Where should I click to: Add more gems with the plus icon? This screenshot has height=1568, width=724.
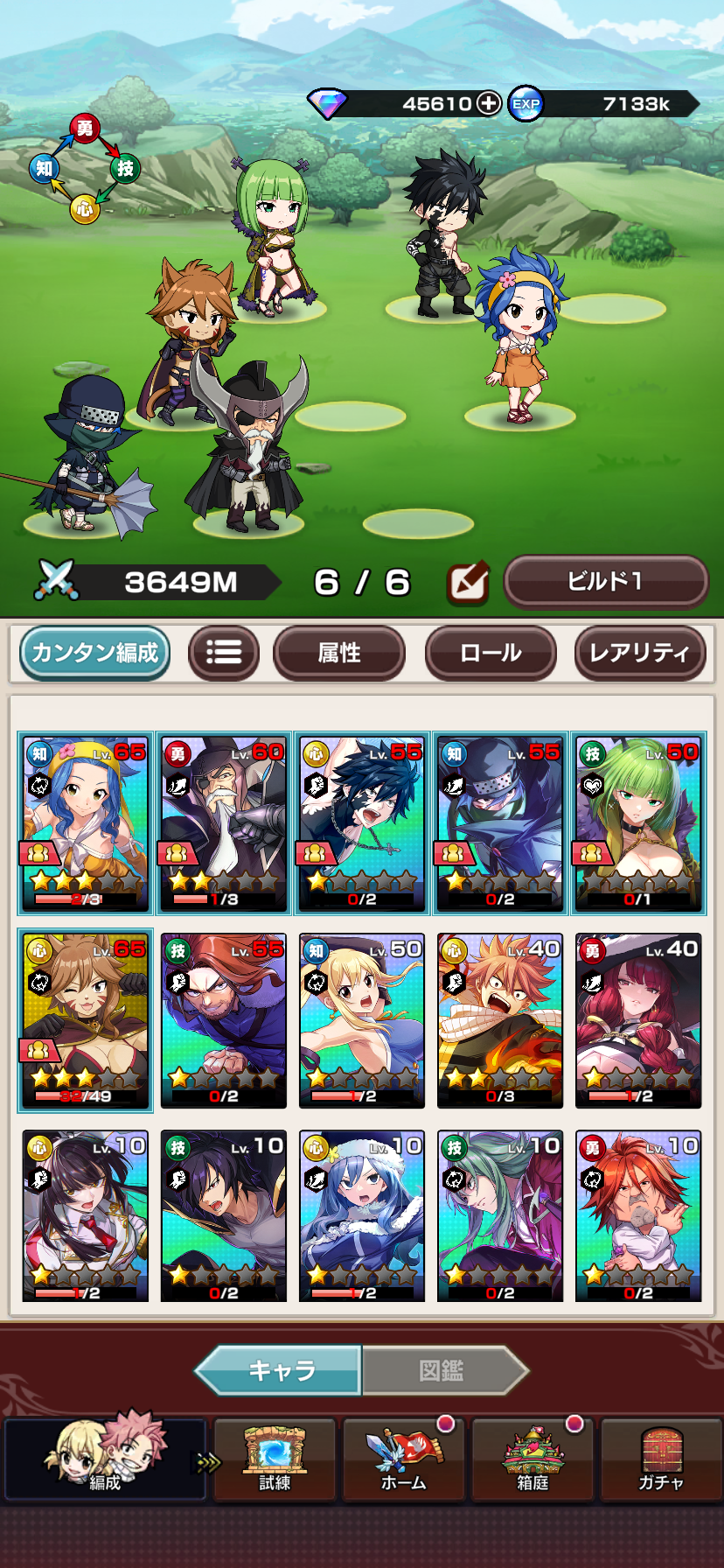click(489, 103)
